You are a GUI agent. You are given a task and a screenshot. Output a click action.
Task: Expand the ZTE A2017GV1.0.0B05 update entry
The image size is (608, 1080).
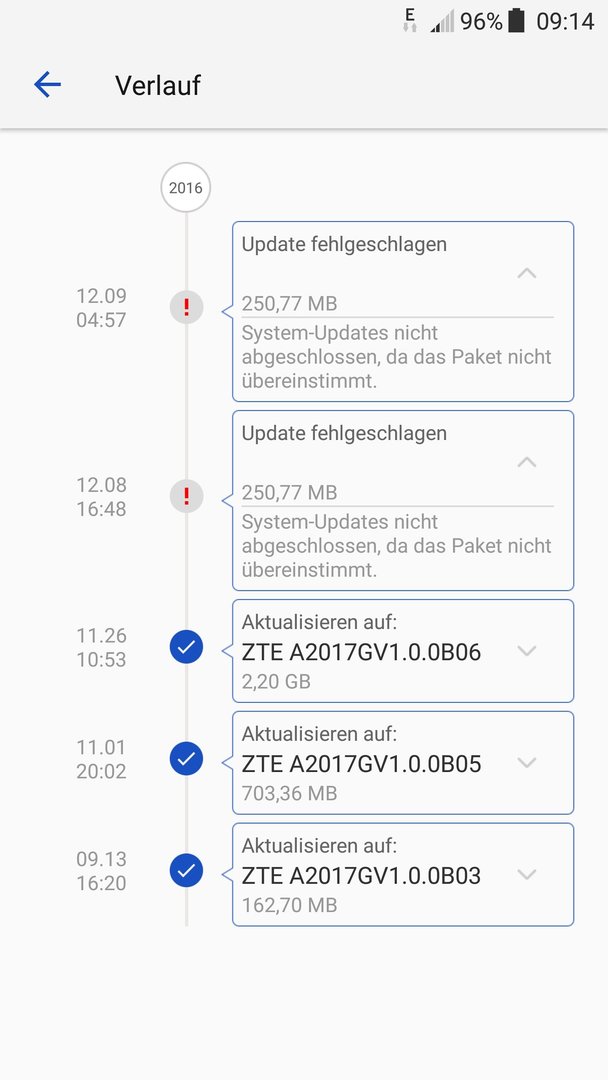click(x=527, y=762)
